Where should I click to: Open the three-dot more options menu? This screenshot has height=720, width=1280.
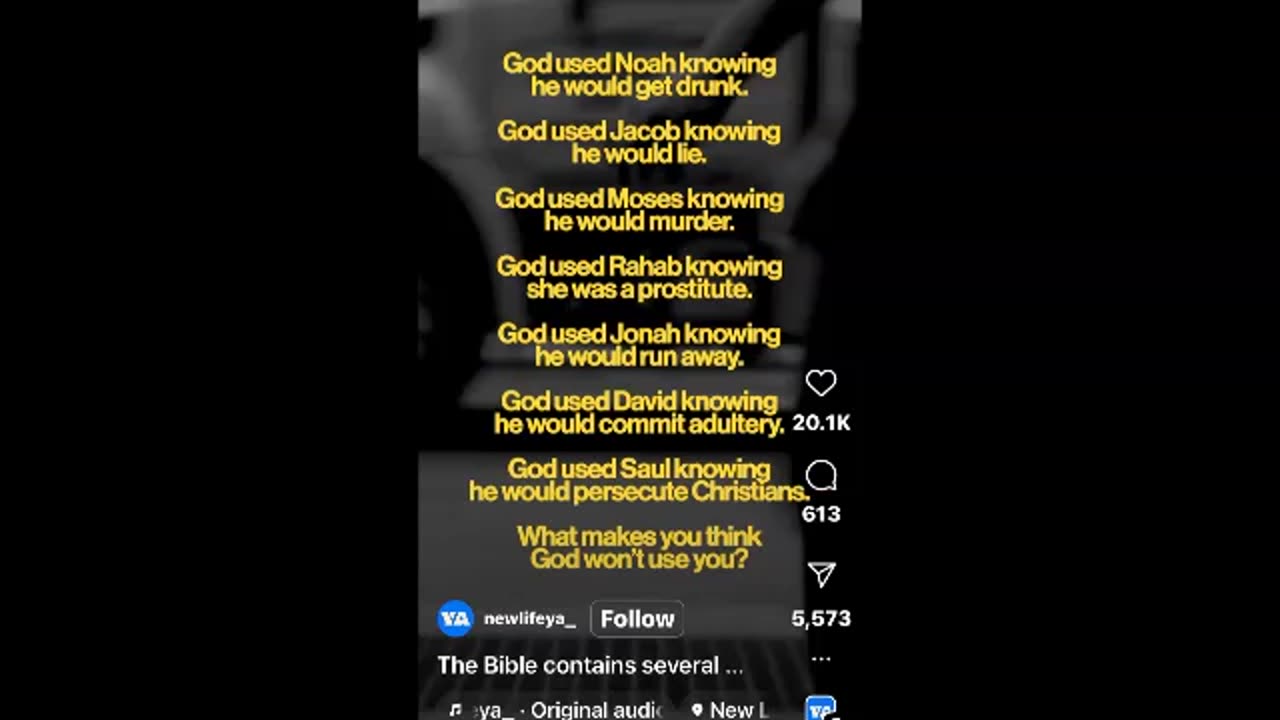tap(821, 659)
